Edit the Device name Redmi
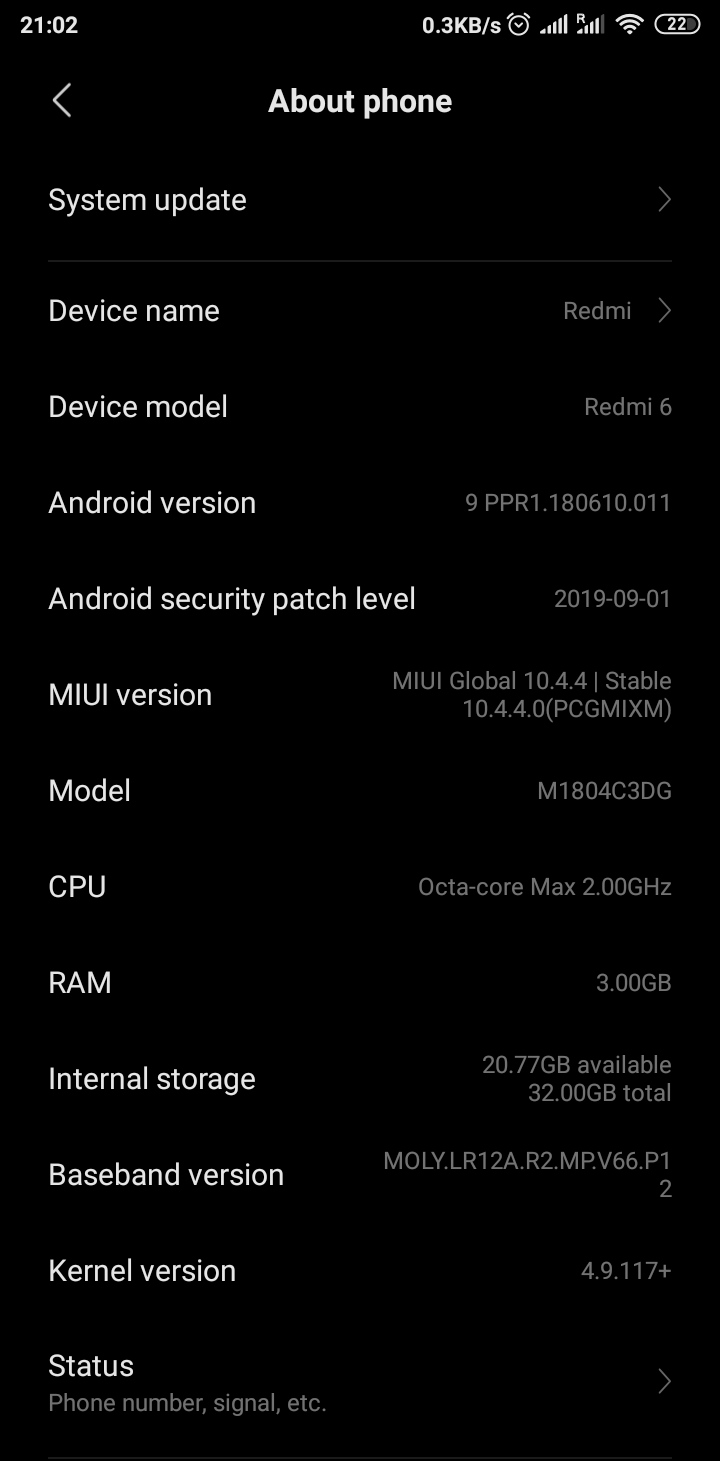Screen dimensions: 720x1461 [x=360, y=311]
